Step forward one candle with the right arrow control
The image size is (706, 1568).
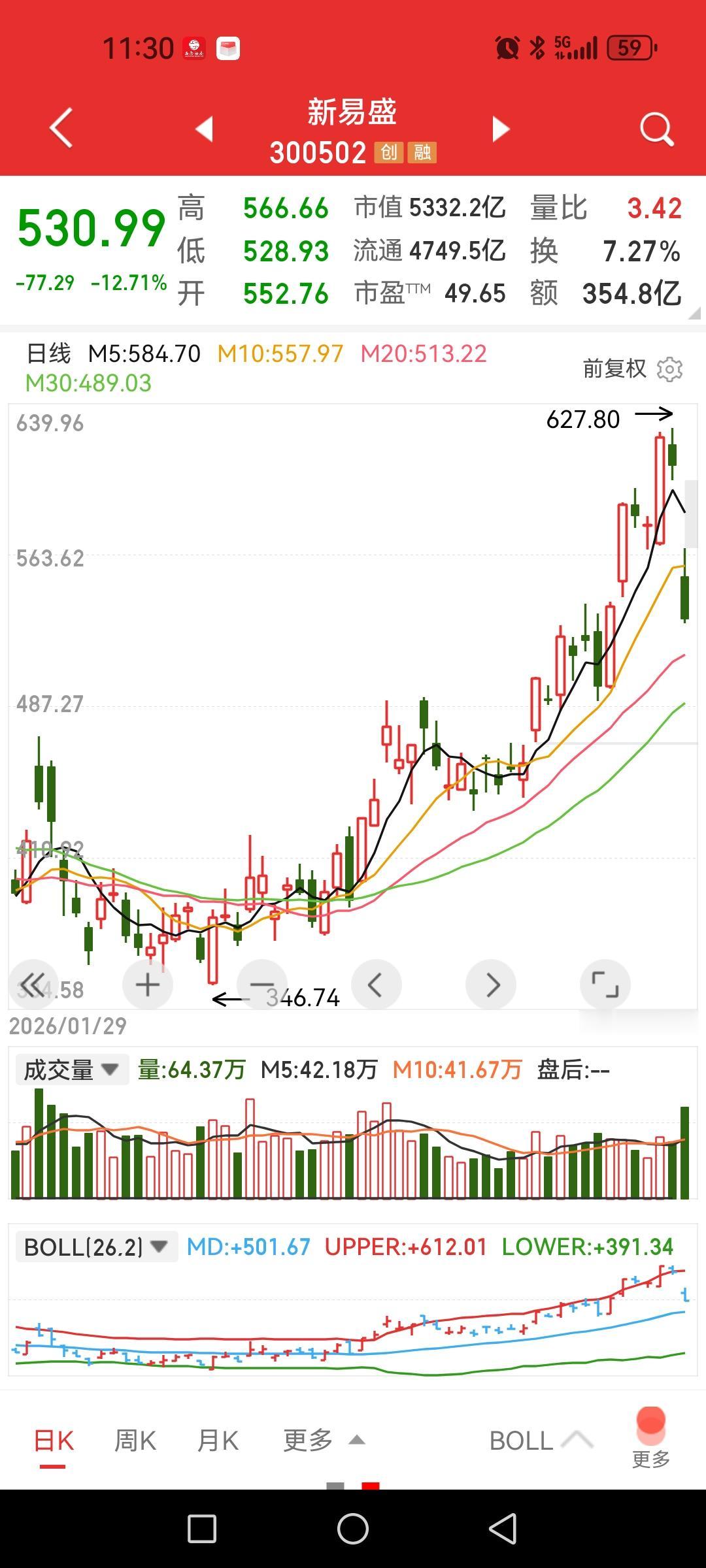click(x=492, y=985)
